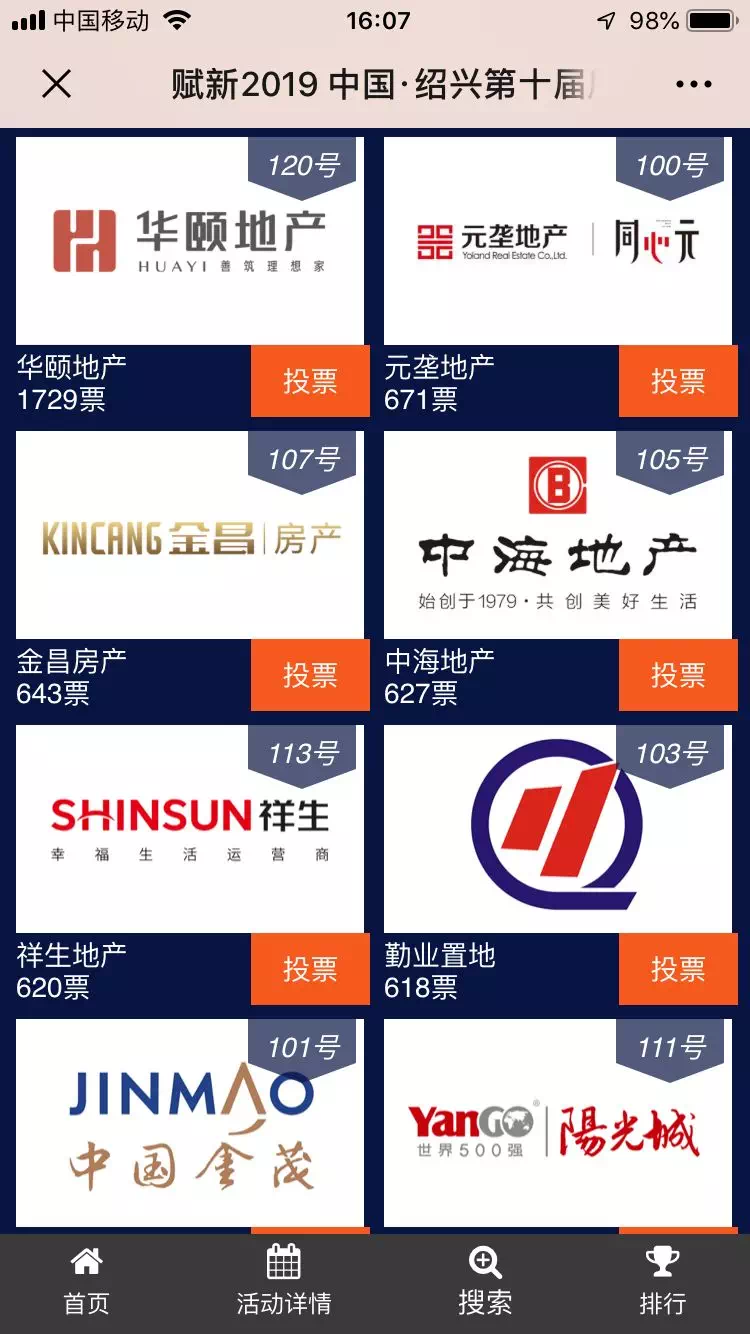The height and width of the screenshot is (1334, 750).
Task: Vote for 勤业置地
Action: pos(678,969)
